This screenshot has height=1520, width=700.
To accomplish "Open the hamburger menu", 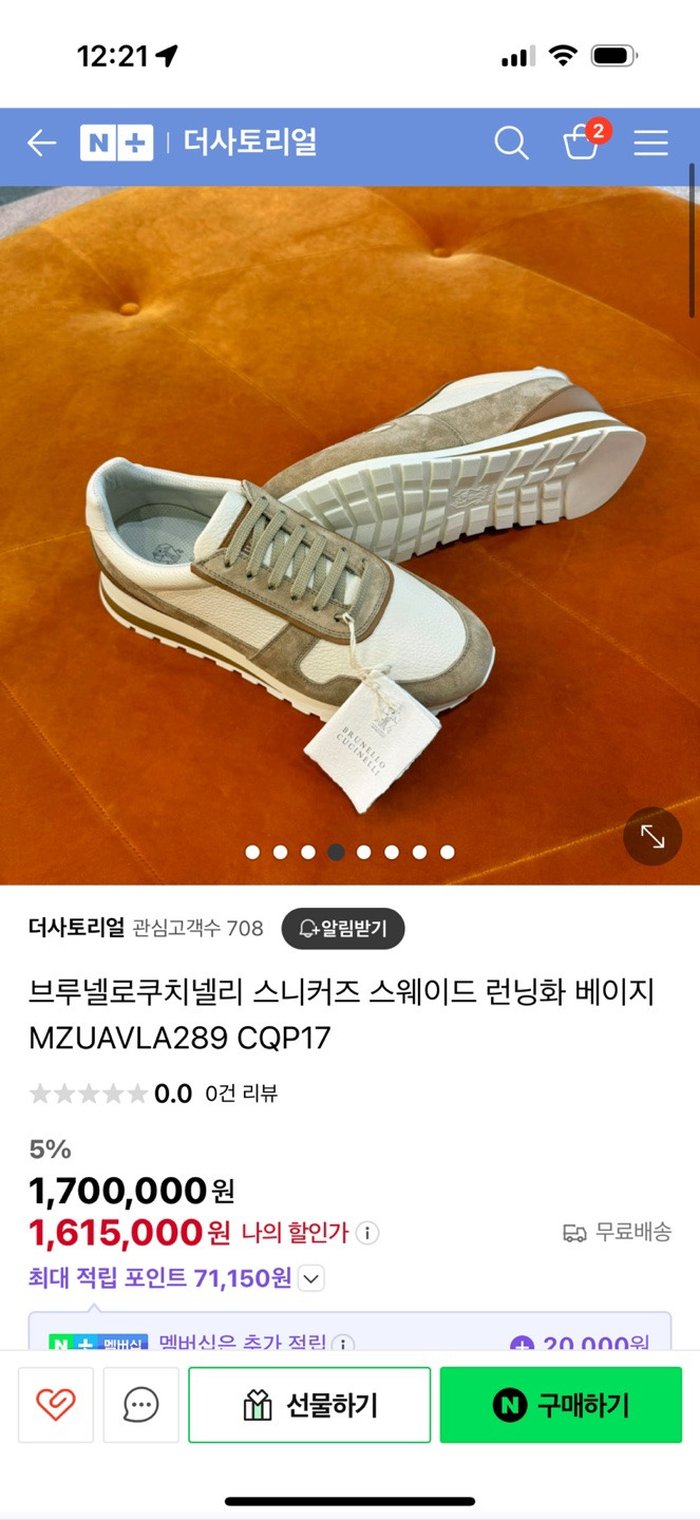I will [x=650, y=143].
